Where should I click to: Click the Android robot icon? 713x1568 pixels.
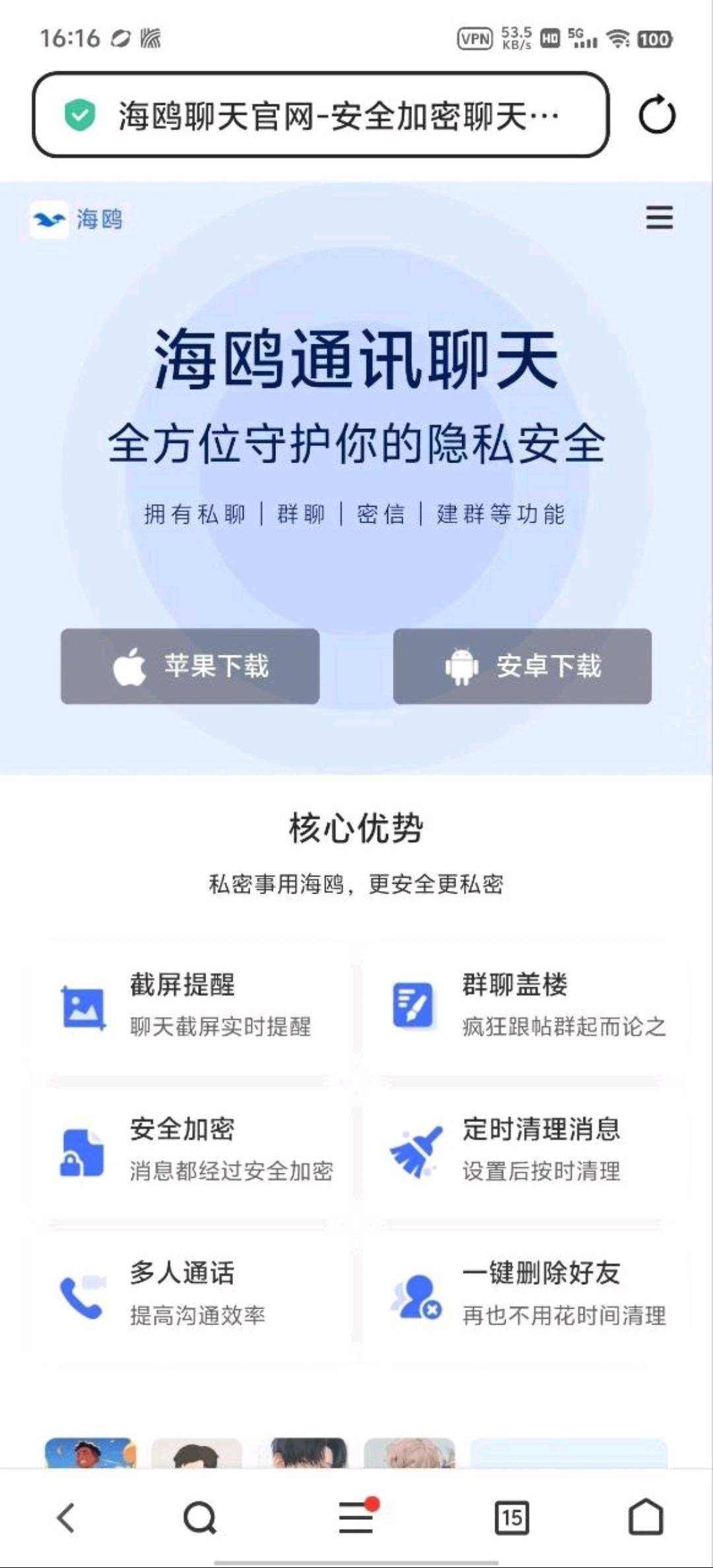tap(462, 667)
